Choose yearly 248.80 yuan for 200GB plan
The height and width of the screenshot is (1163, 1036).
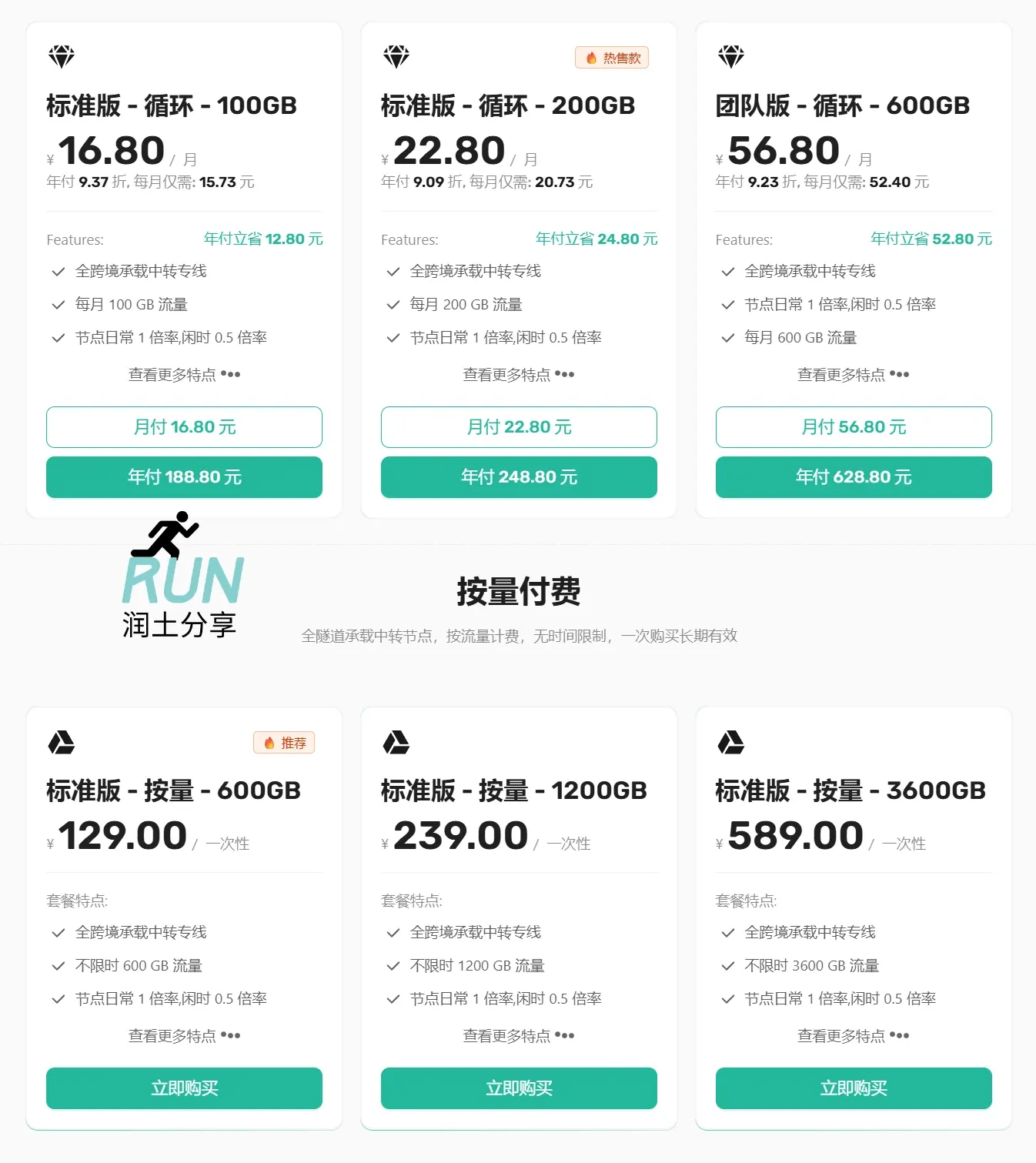coord(519,477)
